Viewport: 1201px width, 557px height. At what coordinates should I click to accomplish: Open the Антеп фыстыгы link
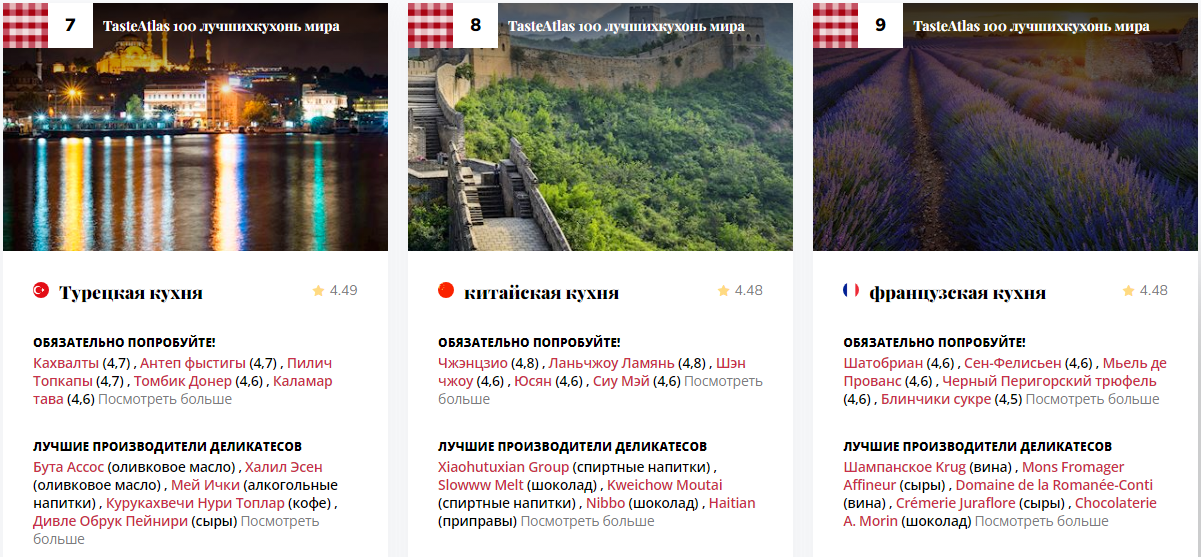pos(192,363)
